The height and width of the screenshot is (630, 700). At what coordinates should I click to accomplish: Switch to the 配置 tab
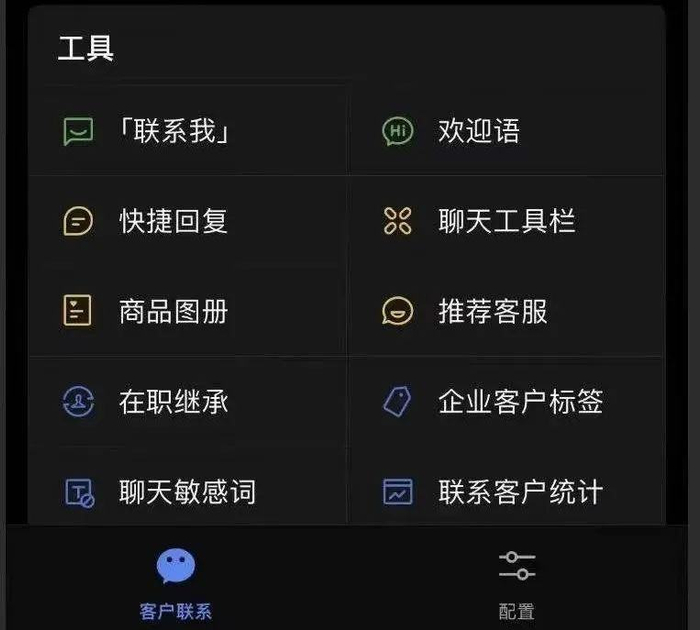pyautogui.click(x=517, y=583)
